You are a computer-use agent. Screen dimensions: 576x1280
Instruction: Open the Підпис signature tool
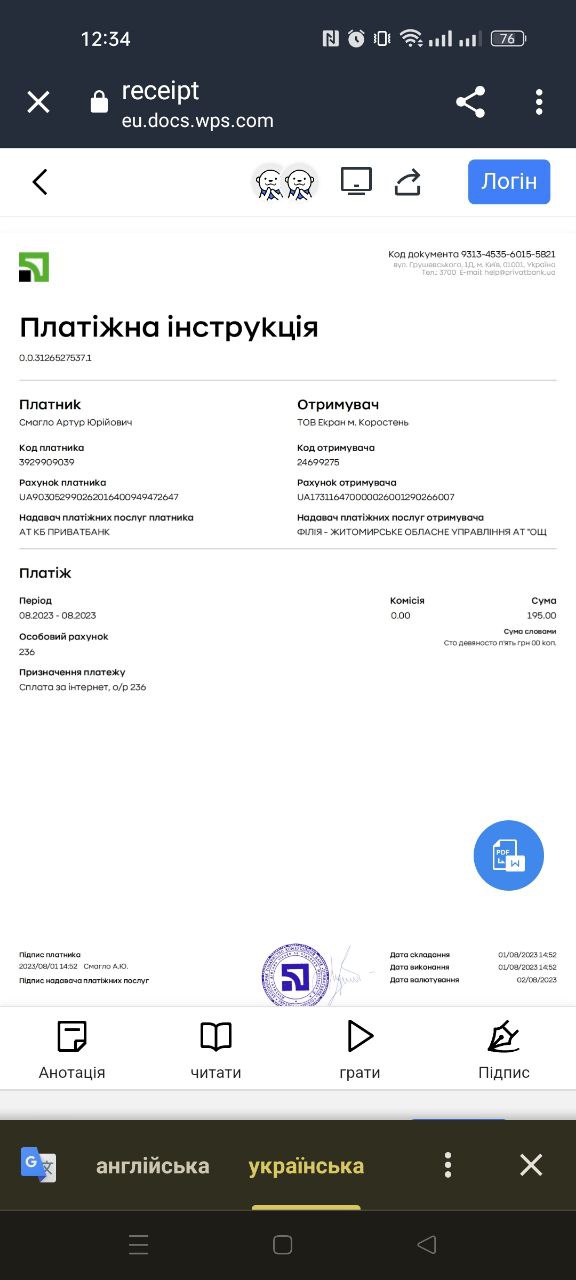click(504, 1050)
